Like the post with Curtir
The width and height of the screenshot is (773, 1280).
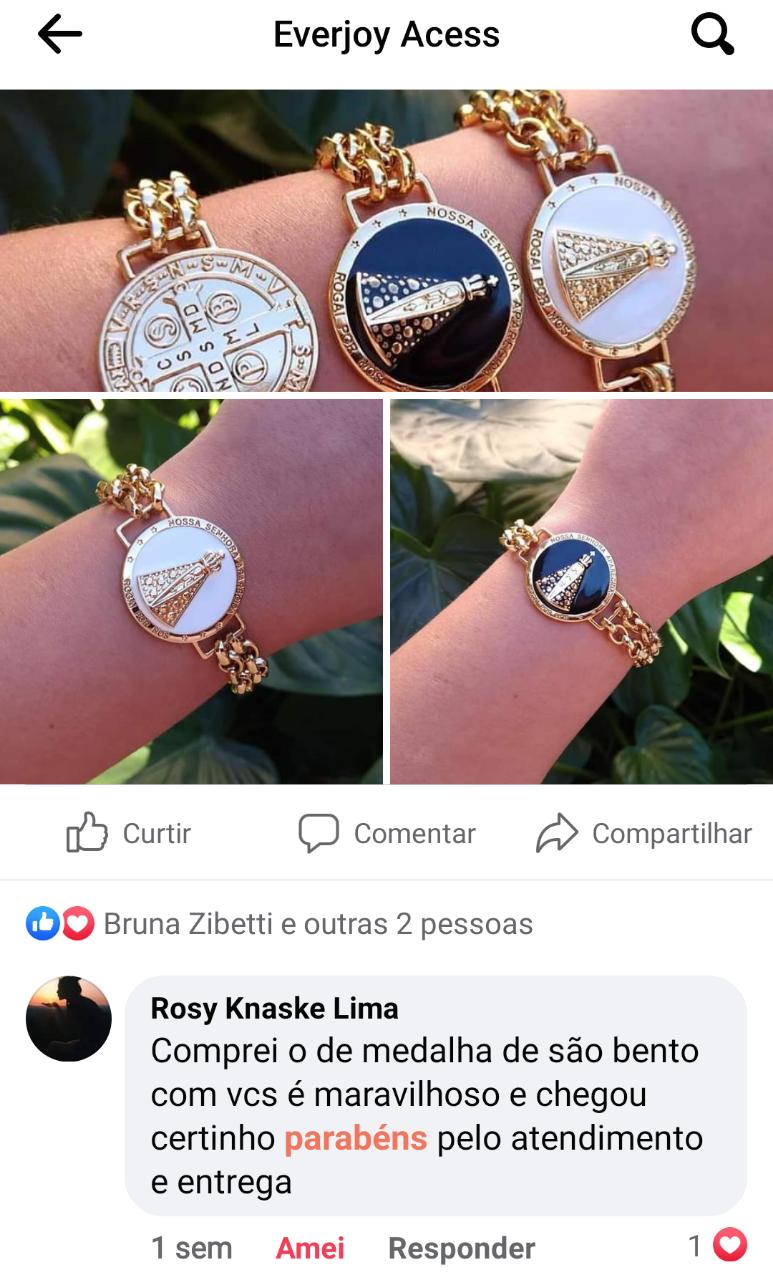tap(128, 833)
